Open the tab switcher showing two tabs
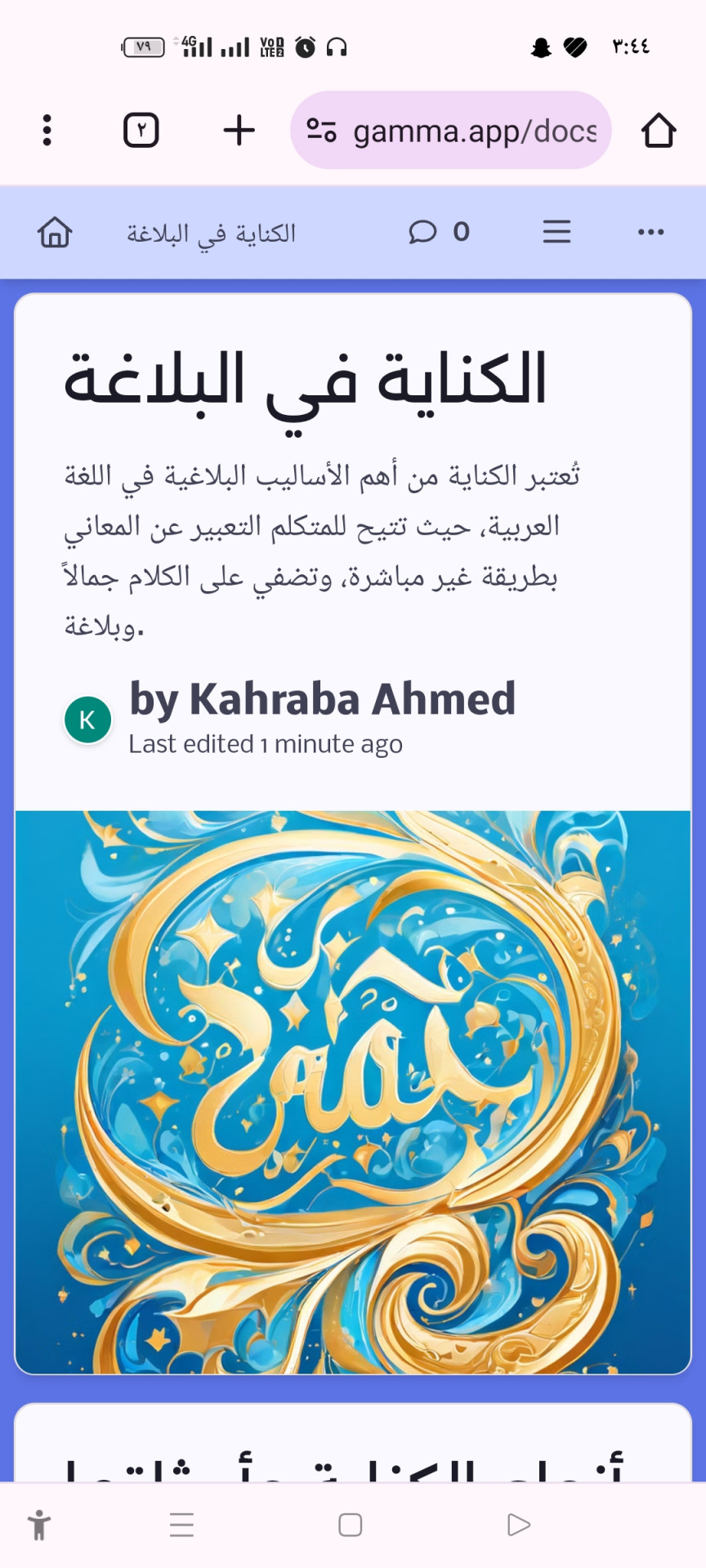The height and width of the screenshot is (1568, 706). point(141,130)
